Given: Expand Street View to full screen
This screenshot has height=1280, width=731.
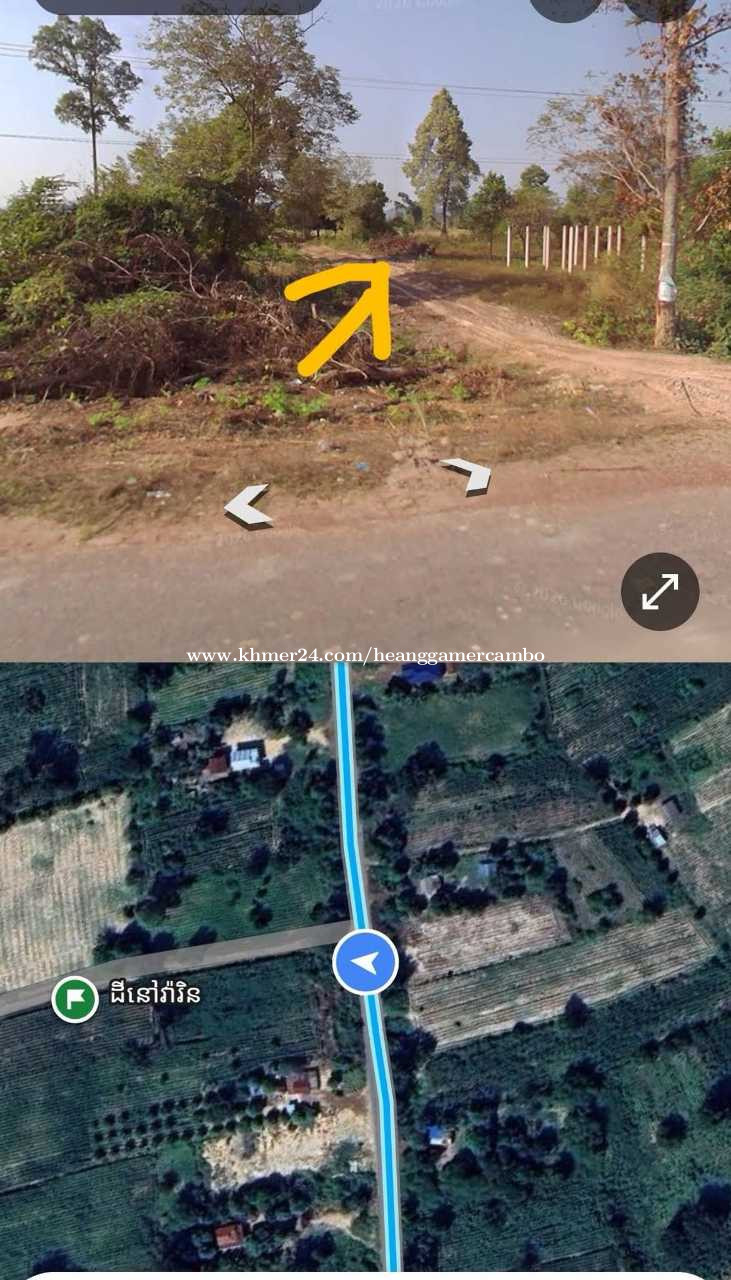Looking at the screenshot, I should (x=660, y=591).
